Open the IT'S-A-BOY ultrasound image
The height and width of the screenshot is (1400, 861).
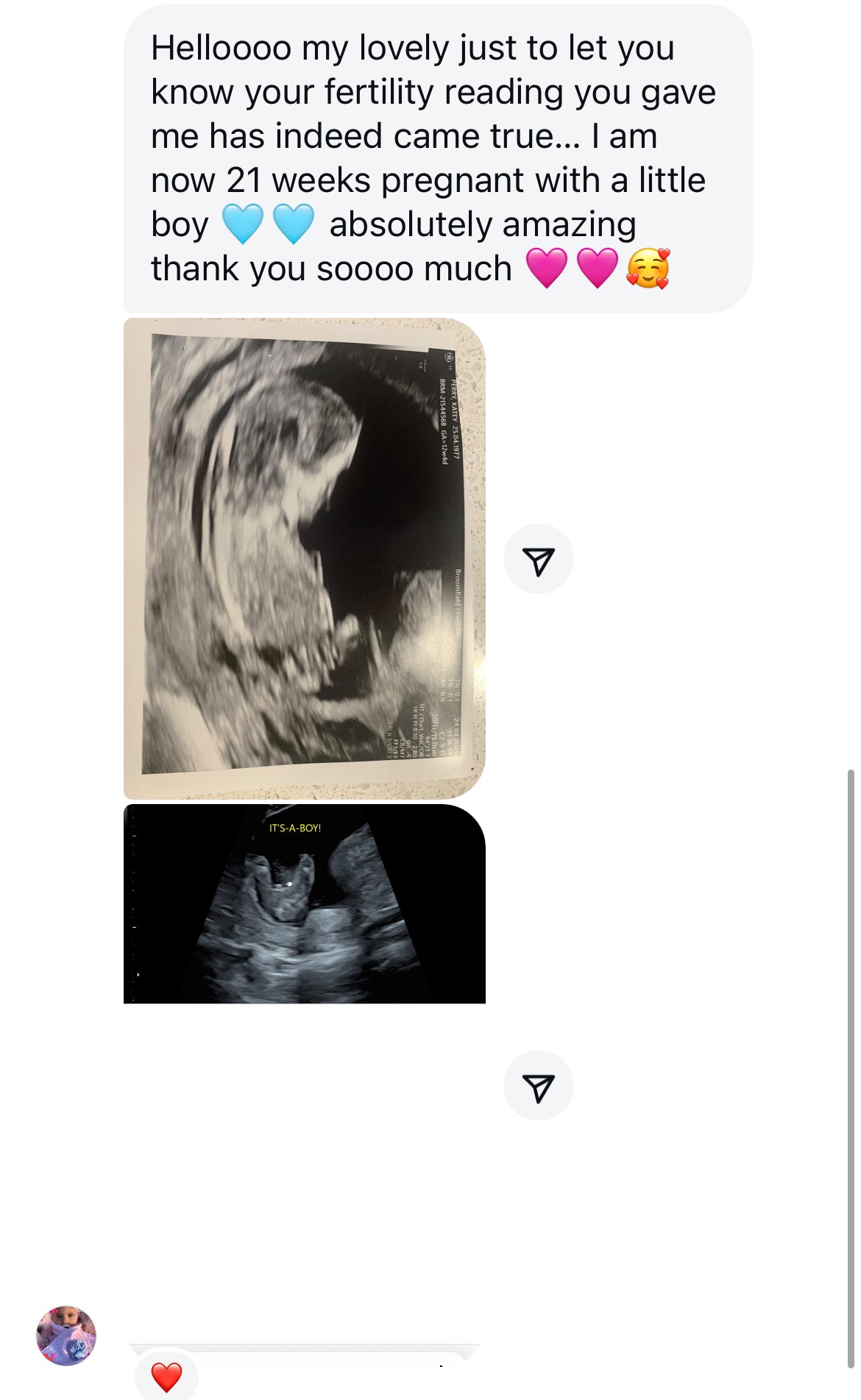(304, 904)
